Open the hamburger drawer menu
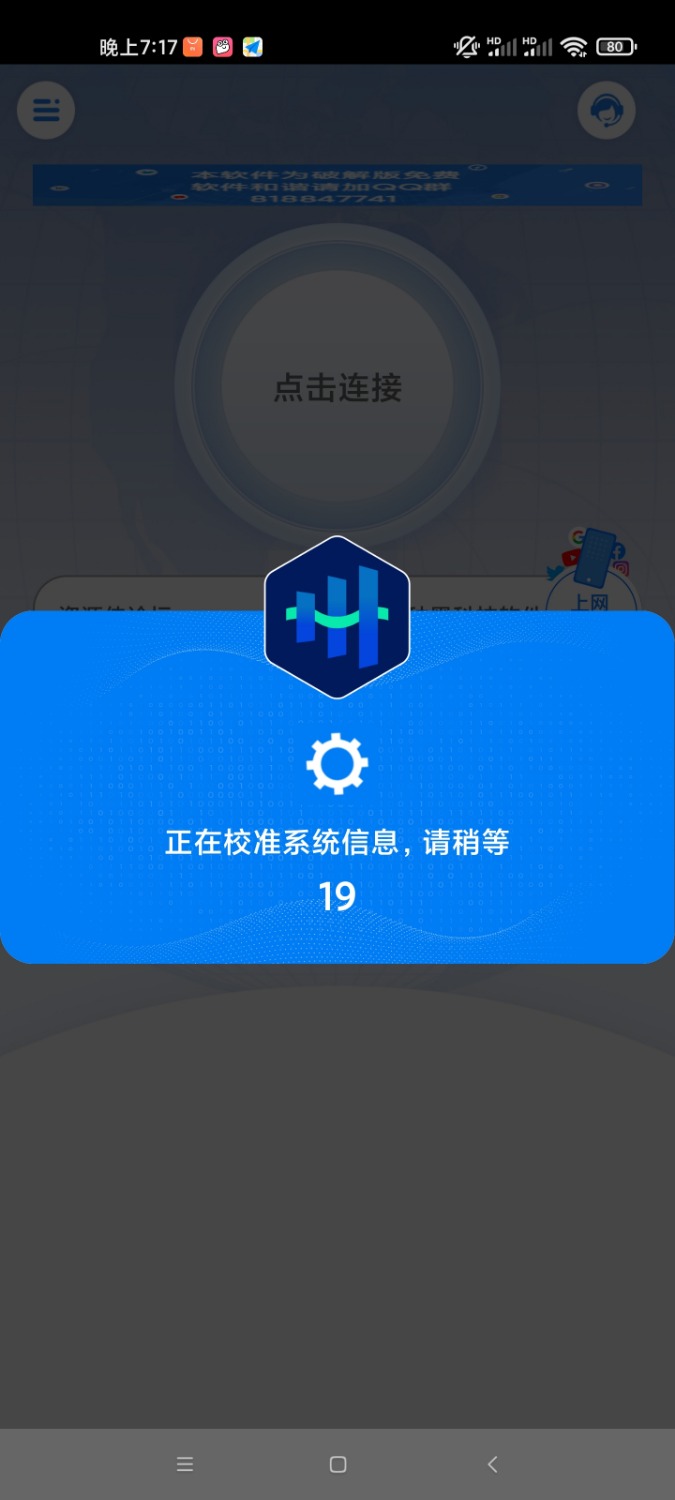The height and width of the screenshot is (1500, 675). [46, 110]
